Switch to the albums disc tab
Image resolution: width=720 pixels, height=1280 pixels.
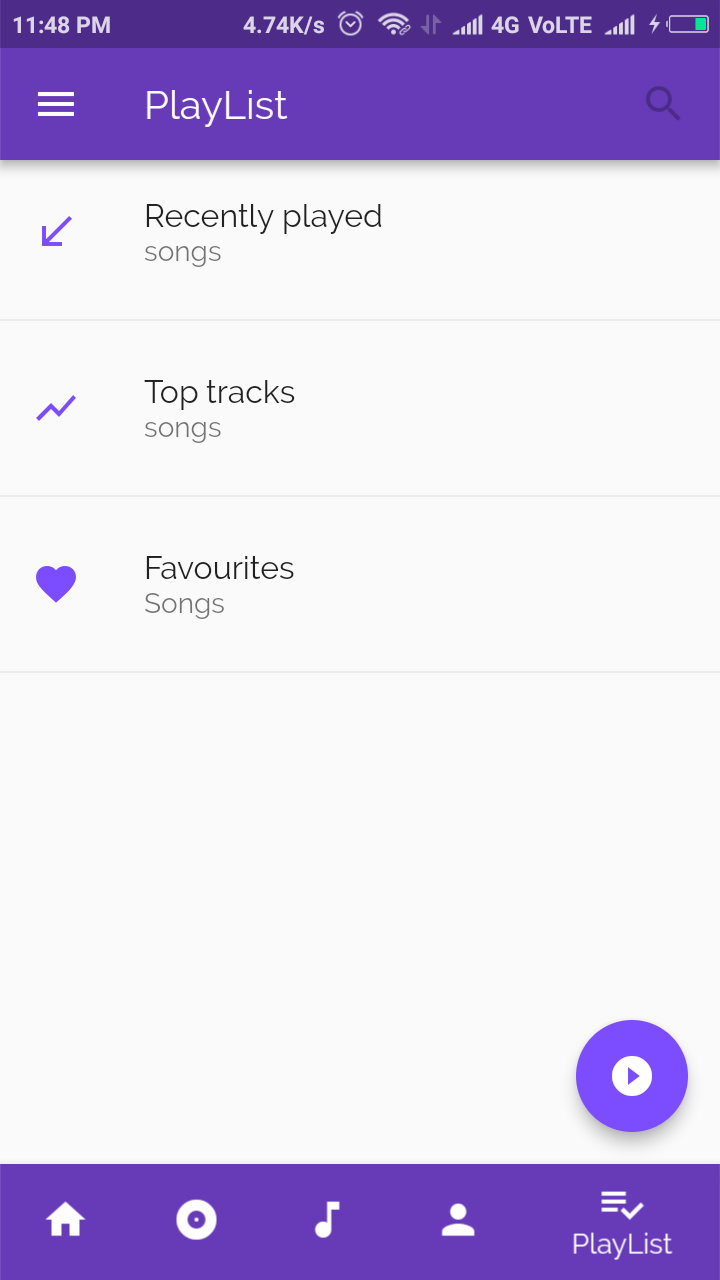(x=196, y=1221)
